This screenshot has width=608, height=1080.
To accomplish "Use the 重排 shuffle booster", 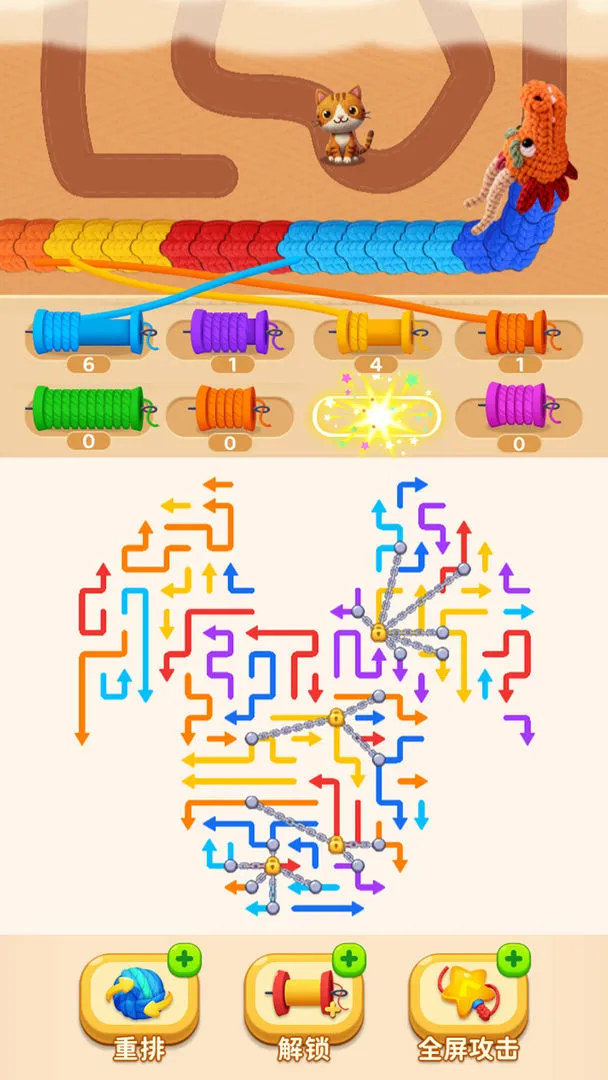I will (x=138, y=1002).
